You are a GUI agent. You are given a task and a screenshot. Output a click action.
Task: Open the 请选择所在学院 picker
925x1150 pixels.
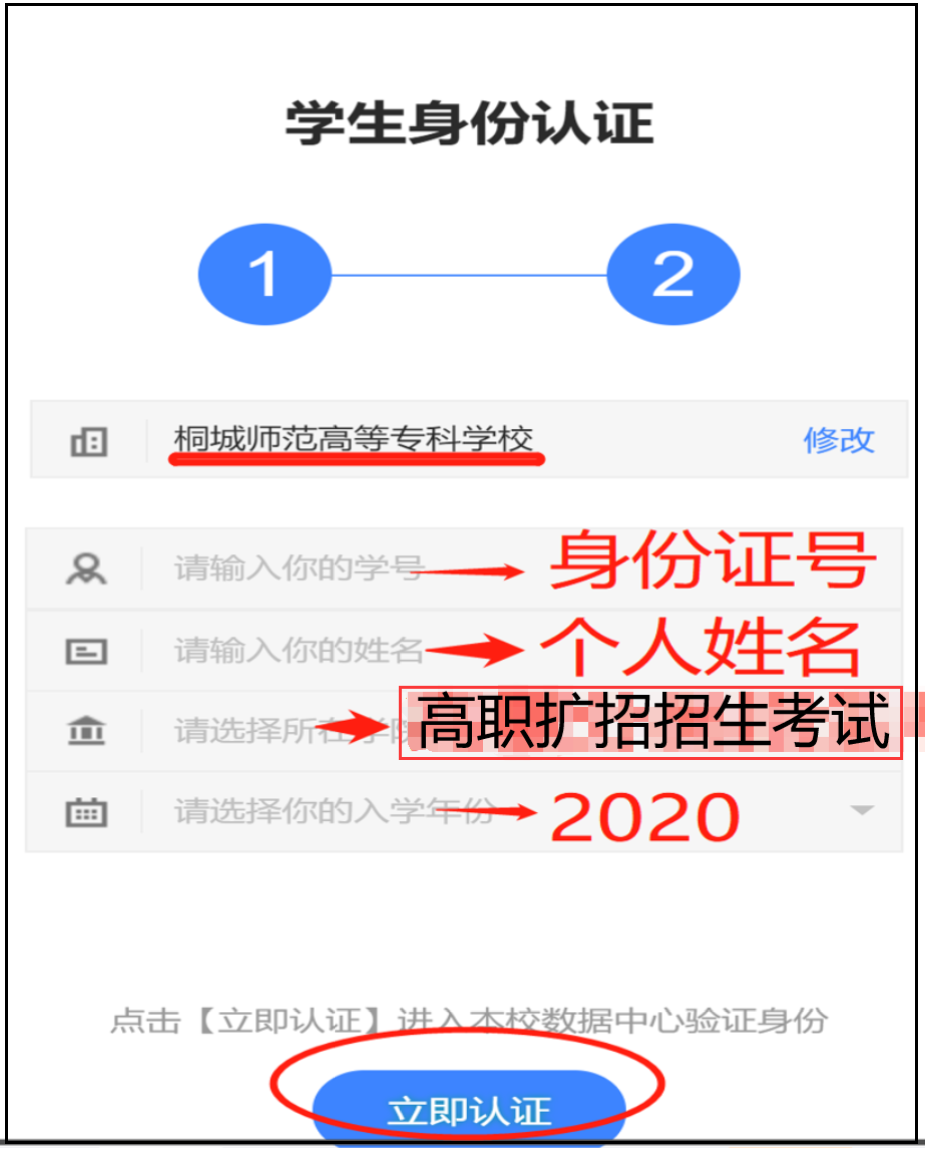tap(280, 731)
